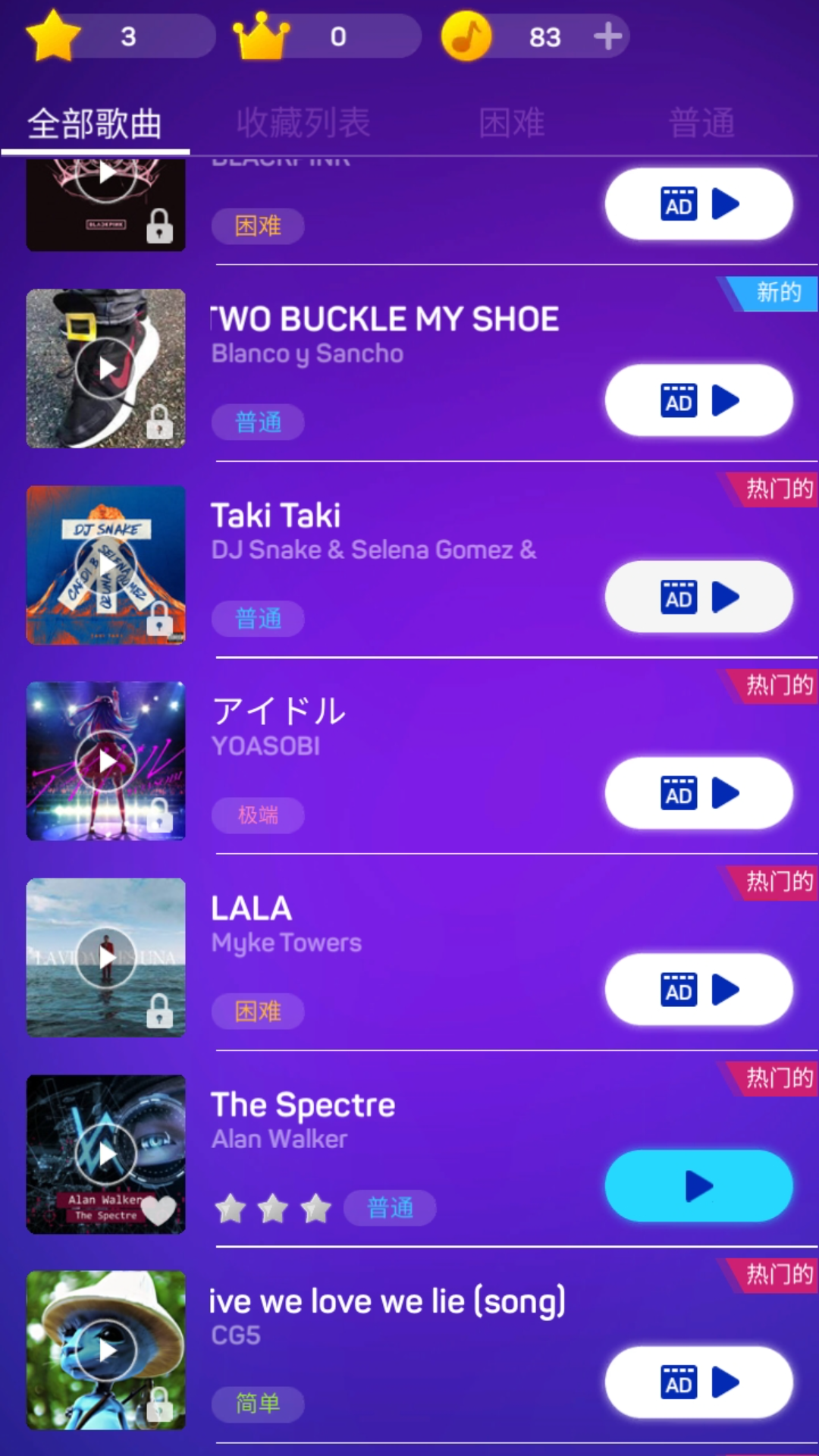Watch ad to play LALA

(698, 990)
